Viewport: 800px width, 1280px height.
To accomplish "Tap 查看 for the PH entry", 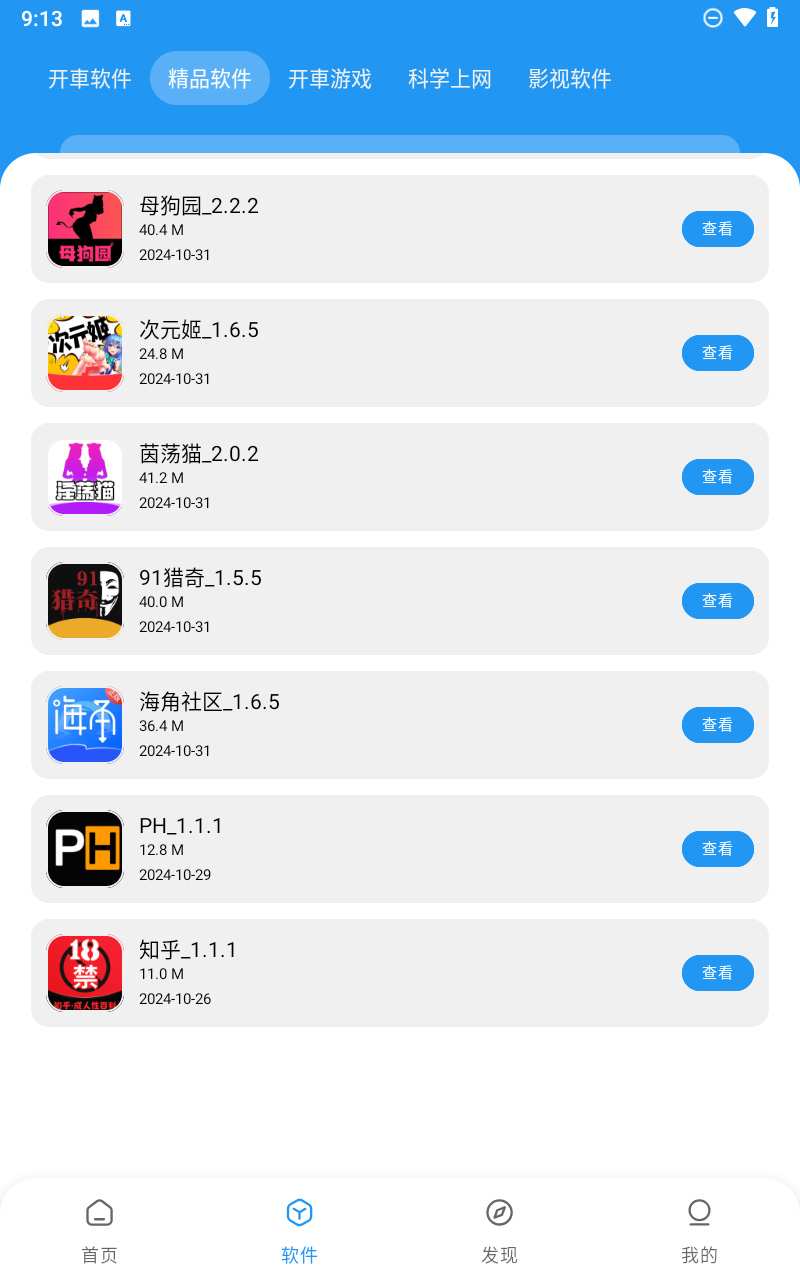I will click(x=717, y=848).
